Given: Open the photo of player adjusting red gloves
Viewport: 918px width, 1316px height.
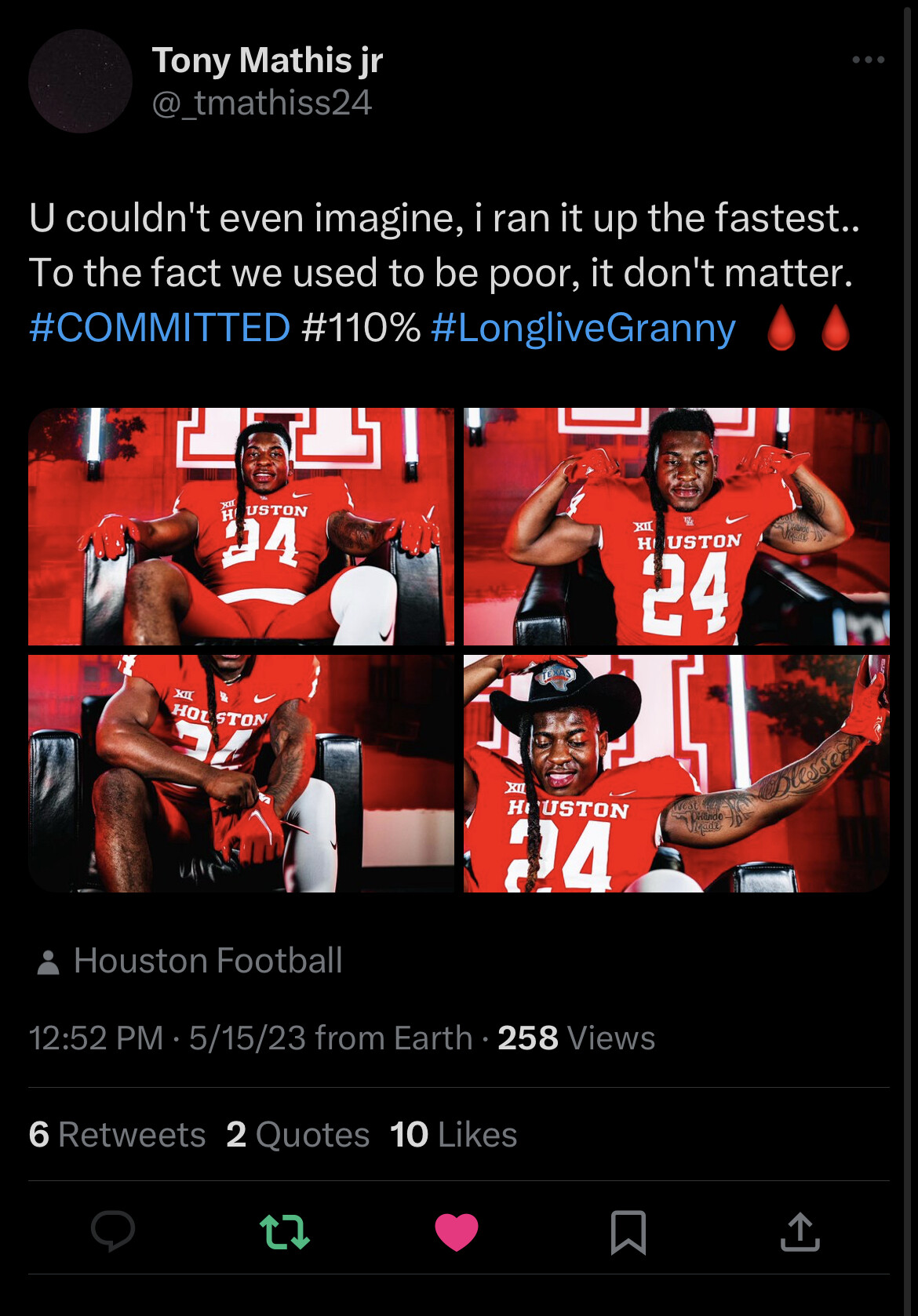Looking at the screenshot, I should (x=241, y=773).
